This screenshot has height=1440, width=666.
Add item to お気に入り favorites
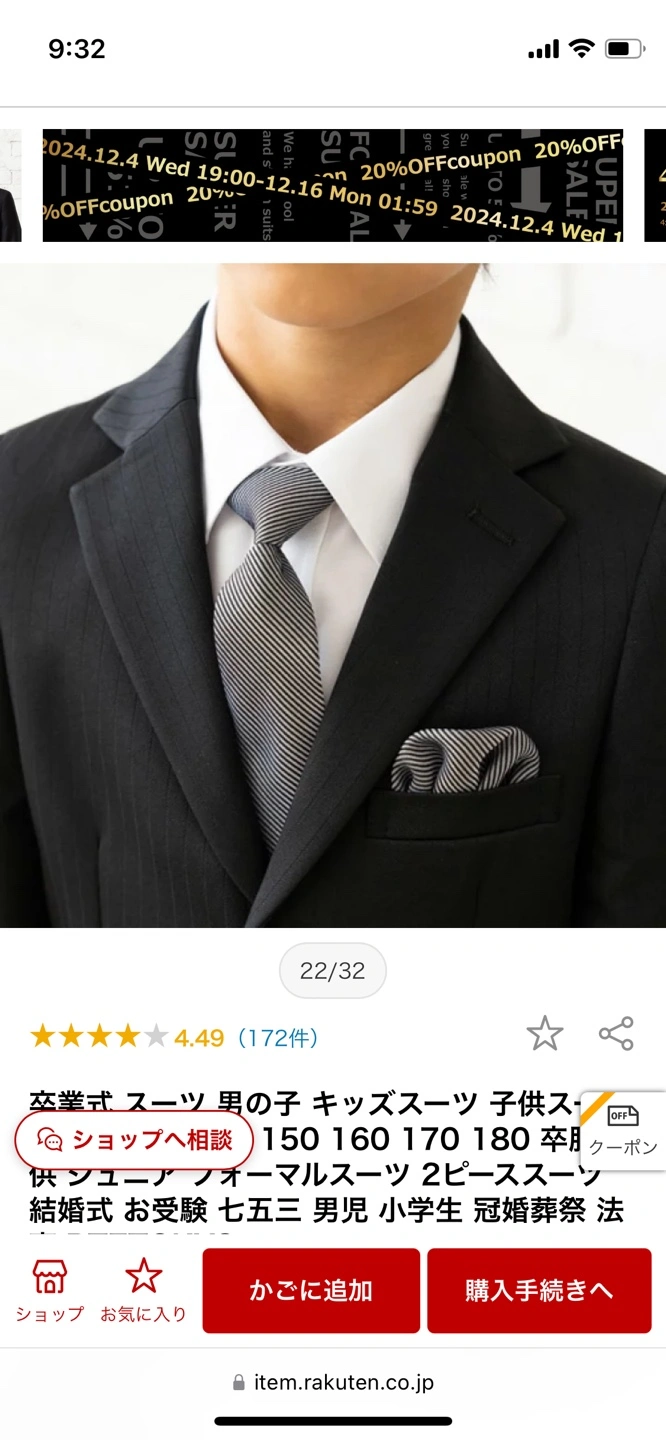(143, 1290)
